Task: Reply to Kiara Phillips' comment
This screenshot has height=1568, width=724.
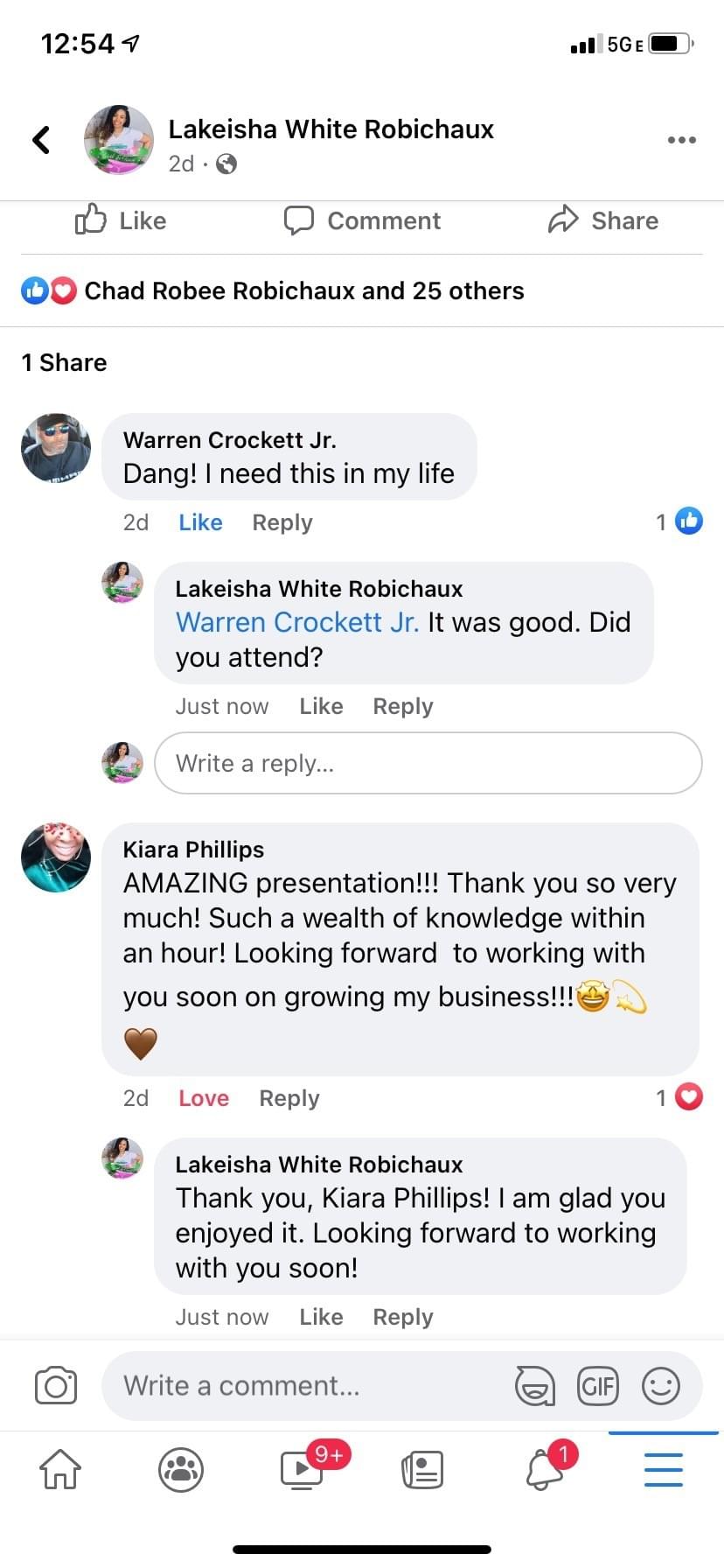Action: point(289,1098)
